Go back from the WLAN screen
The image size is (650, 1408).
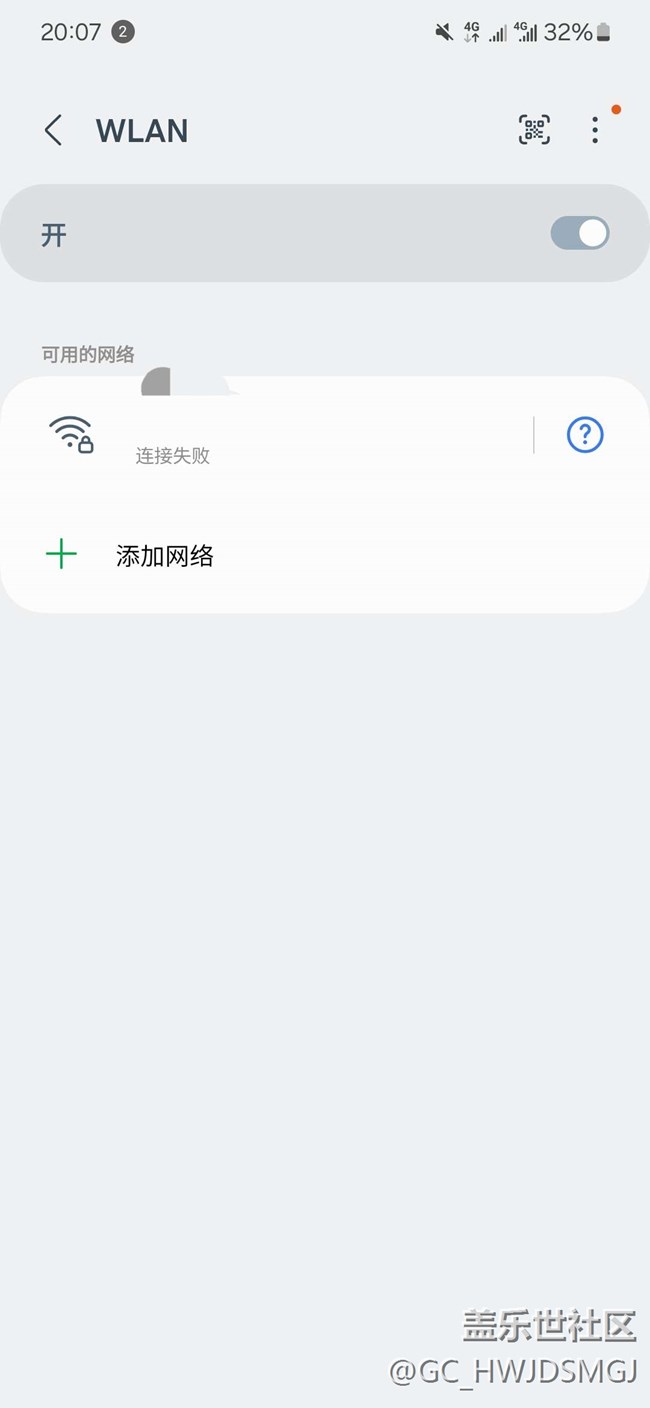point(54,130)
